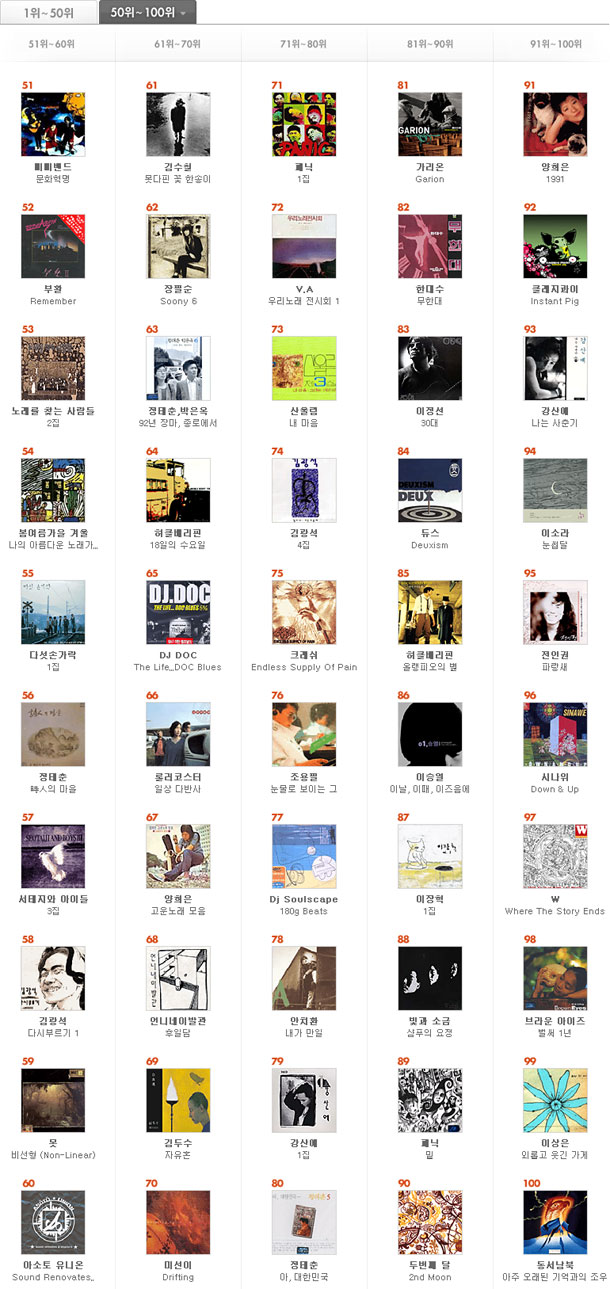
Task: Open rank 70 album Drifting
Action: (x=179, y=1222)
